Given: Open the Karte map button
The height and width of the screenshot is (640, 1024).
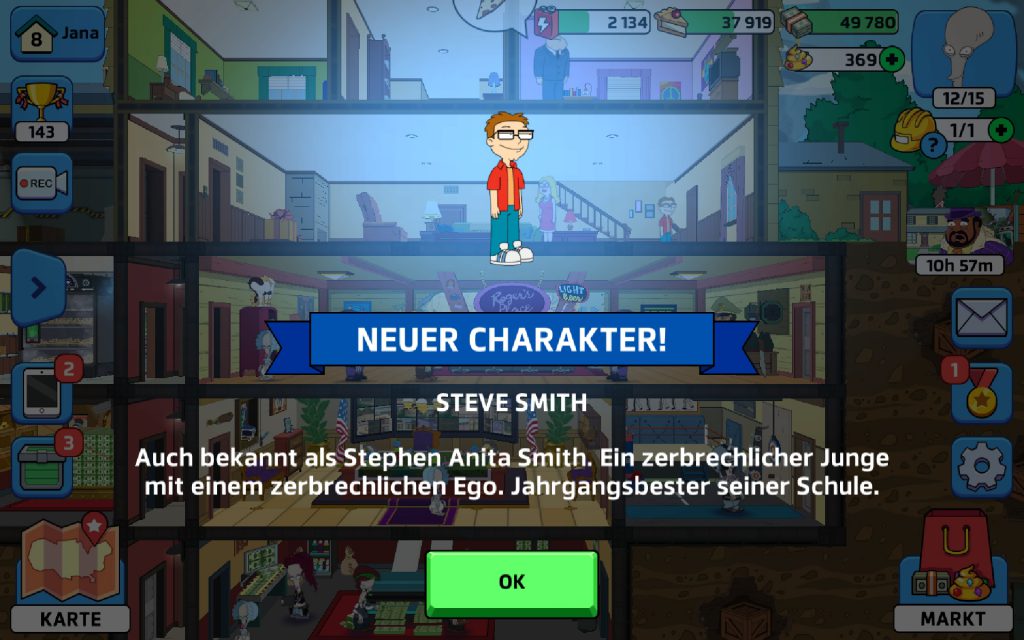Looking at the screenshot, I should (x=70, y=575).
